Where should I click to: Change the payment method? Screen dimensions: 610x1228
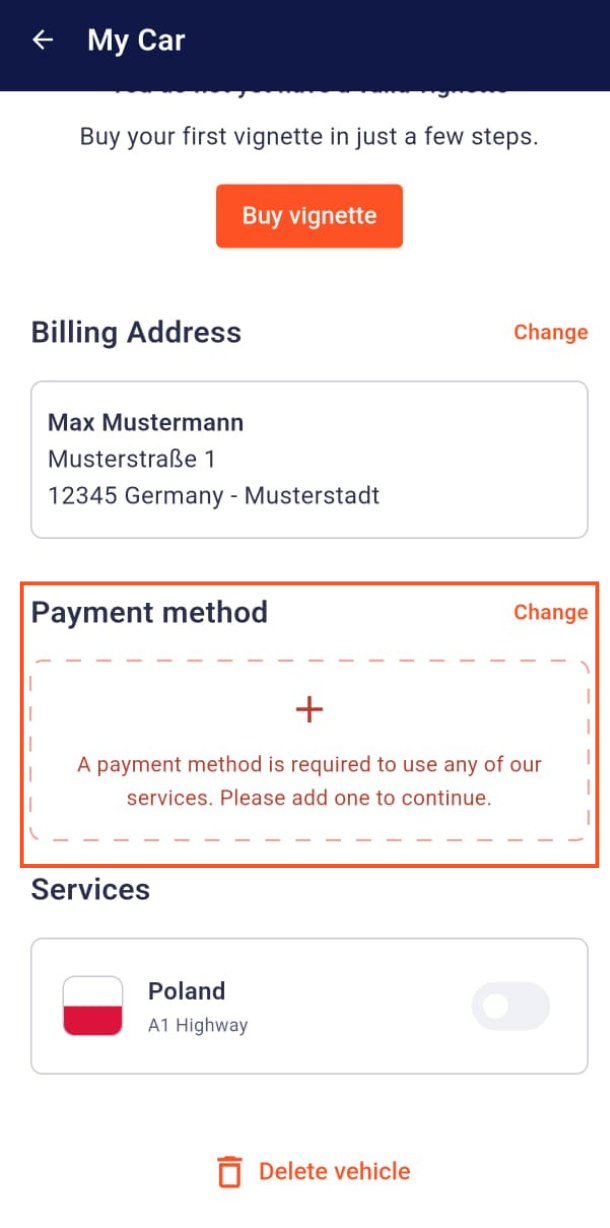(x=550, y=612)
